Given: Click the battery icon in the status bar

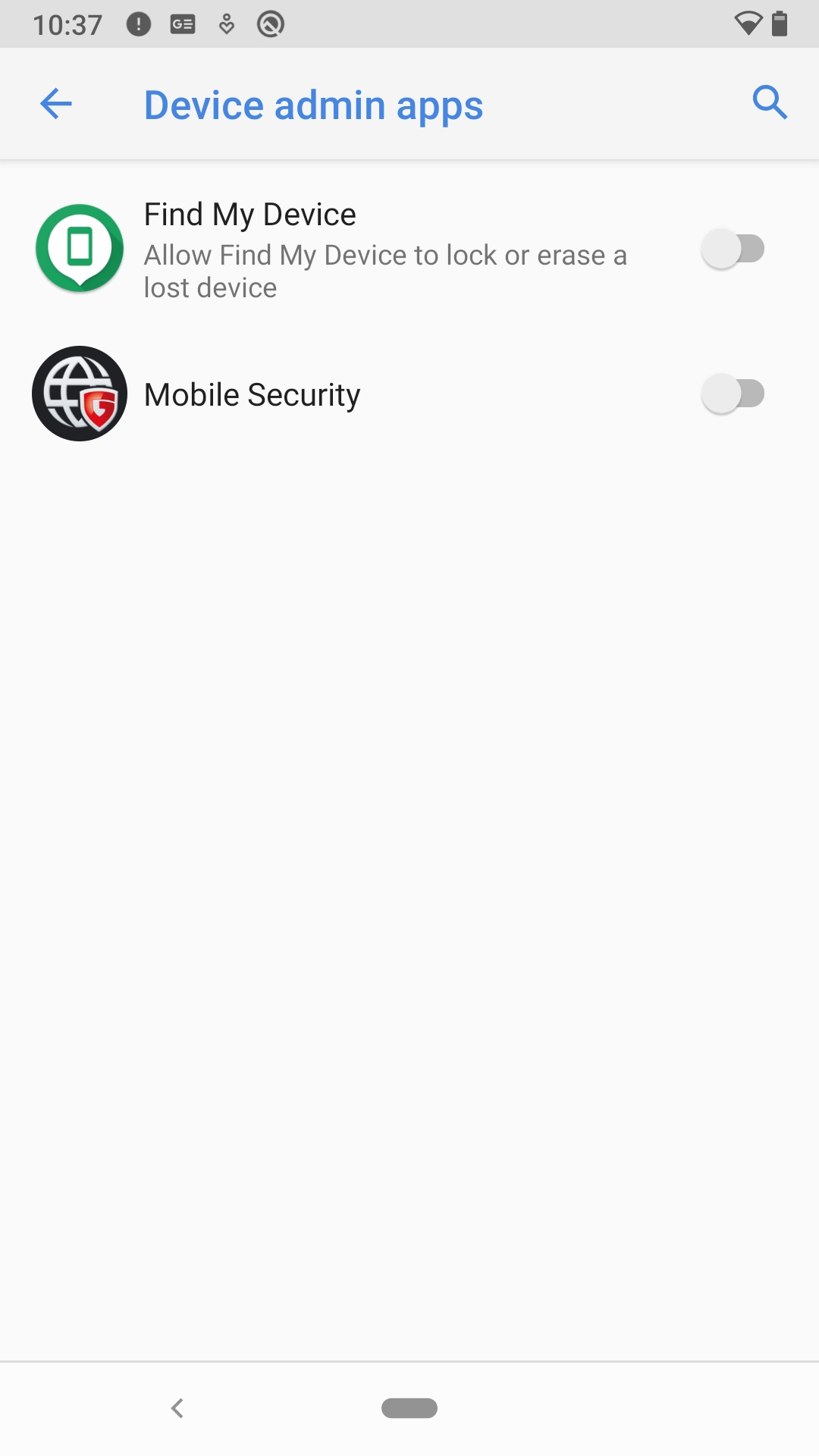Looking at the screenshot, I should [x=780, y=23].
